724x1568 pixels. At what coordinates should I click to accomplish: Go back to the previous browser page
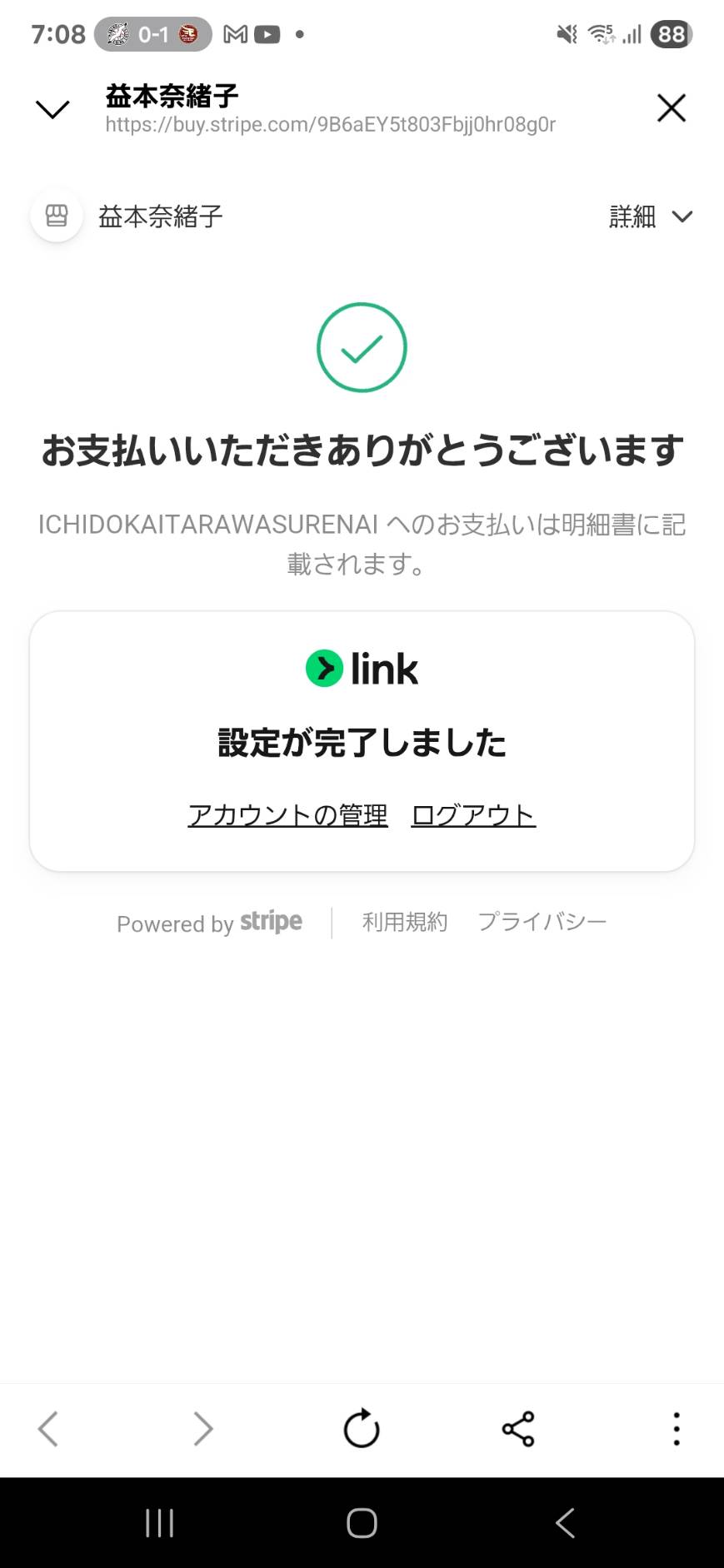pyautogui.click(x=47, y=1429)
